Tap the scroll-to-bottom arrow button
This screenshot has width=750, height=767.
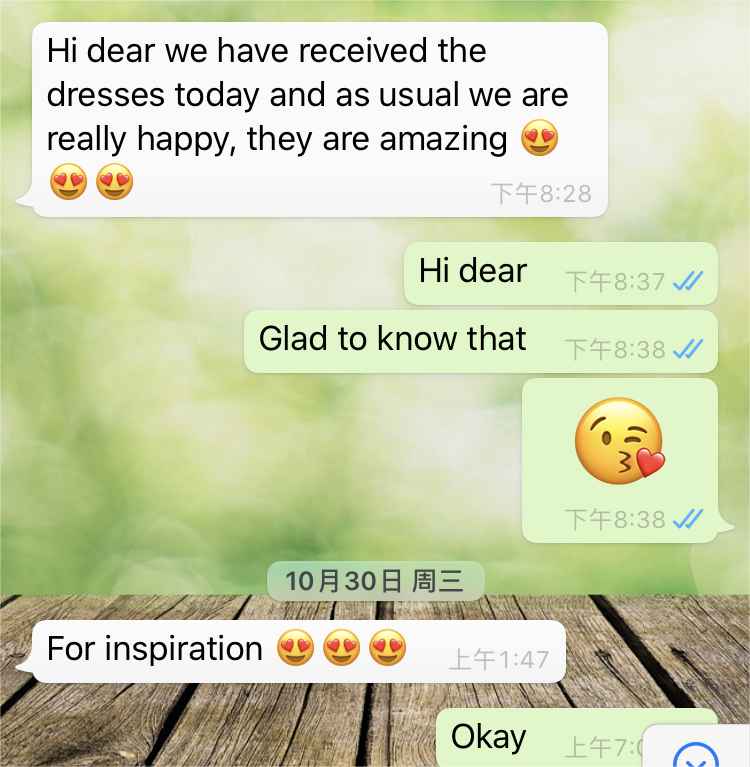697,754
